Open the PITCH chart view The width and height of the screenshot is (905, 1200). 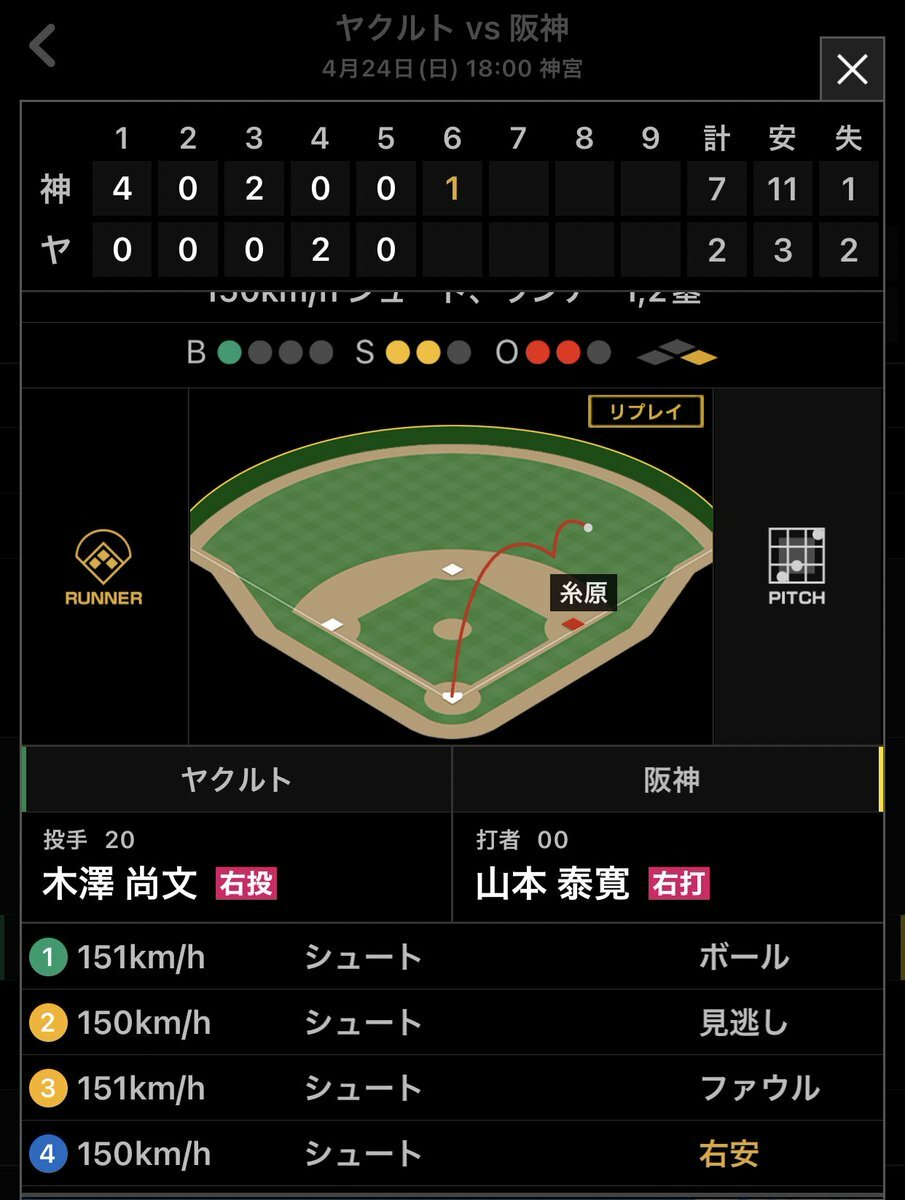797,567
